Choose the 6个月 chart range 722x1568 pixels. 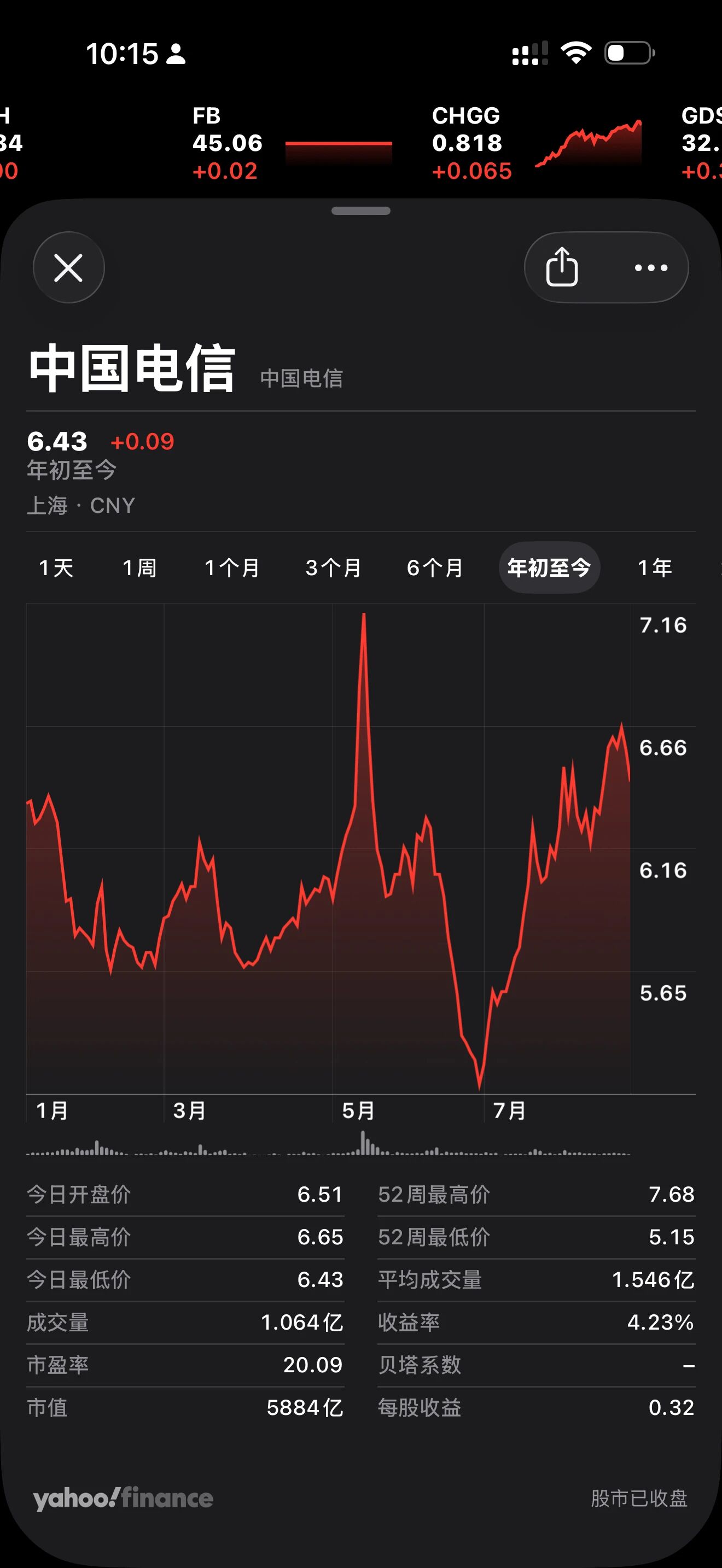coord(435,567)
